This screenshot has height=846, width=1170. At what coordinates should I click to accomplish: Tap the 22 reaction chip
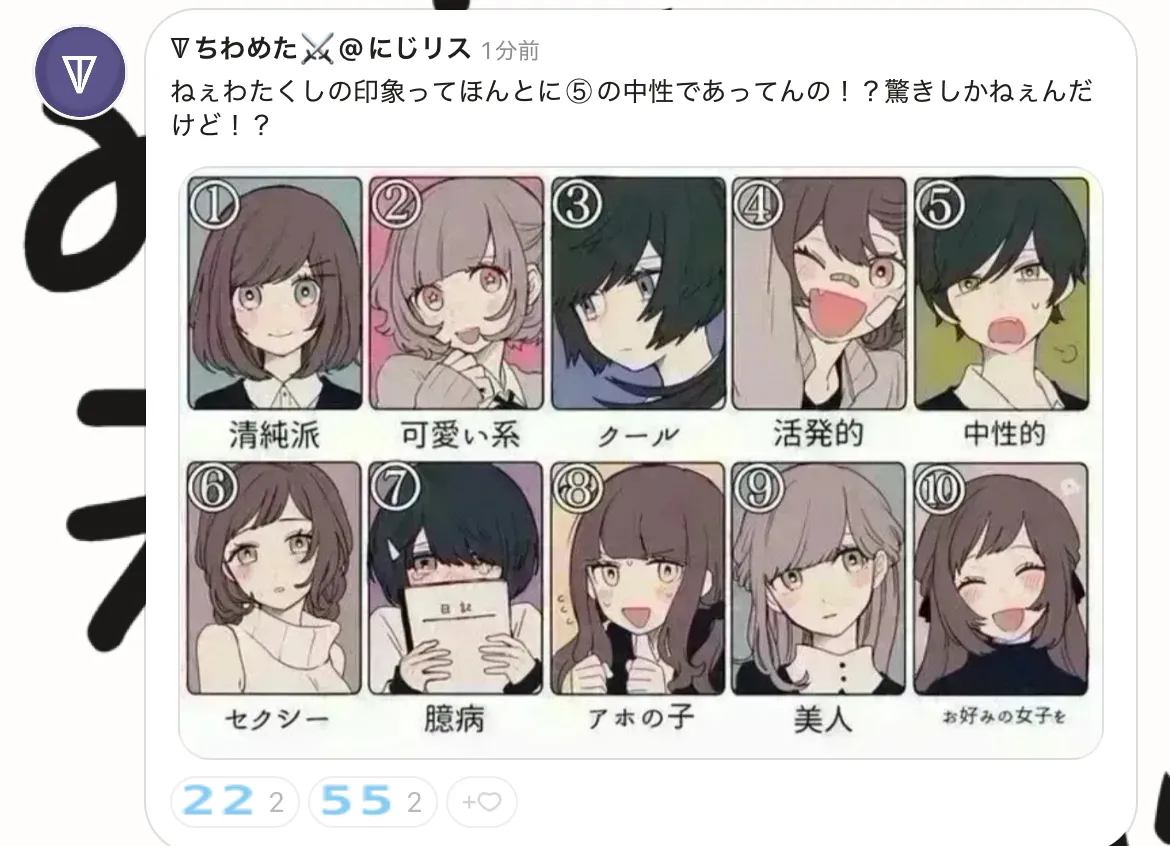[235, 802]
